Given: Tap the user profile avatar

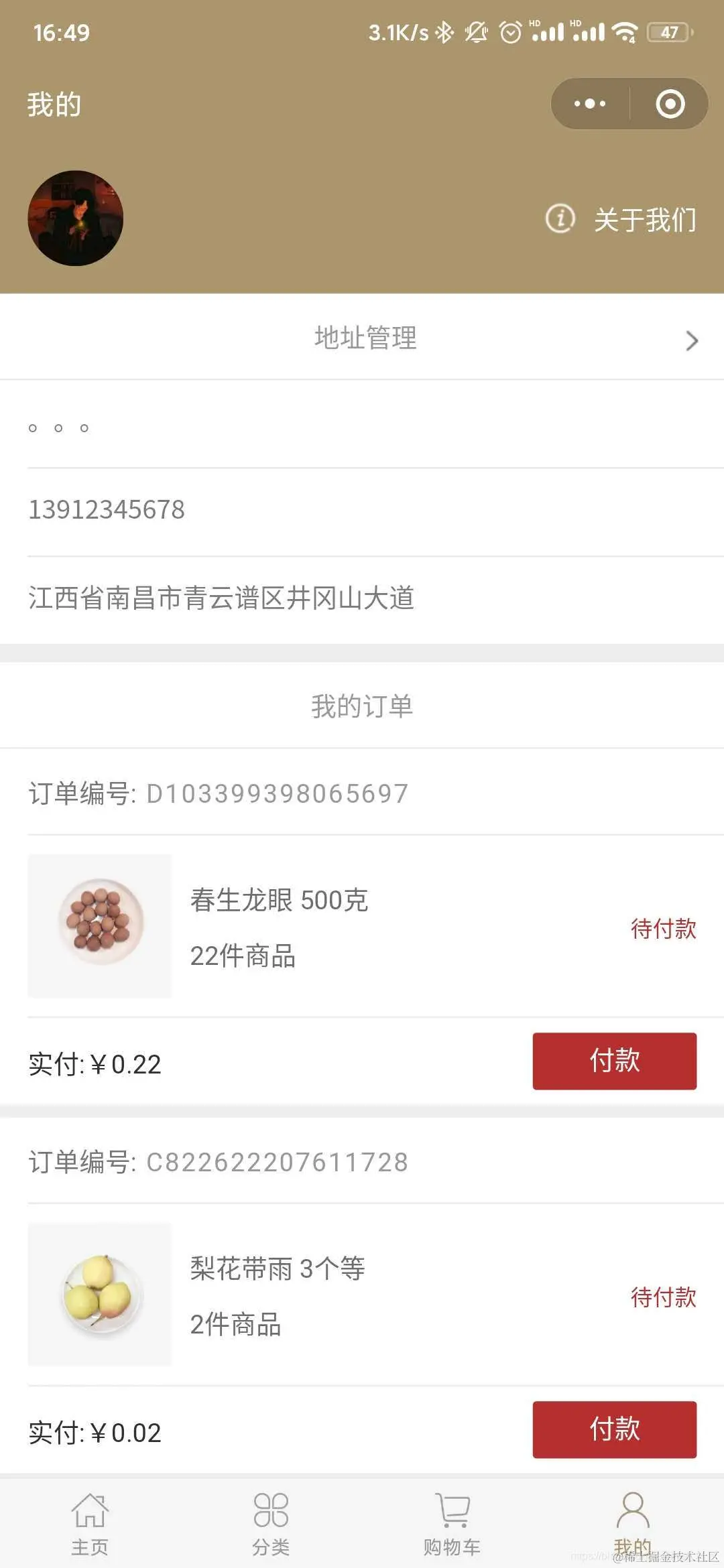Looking at the screenshot, I should [x=75, y=218].
